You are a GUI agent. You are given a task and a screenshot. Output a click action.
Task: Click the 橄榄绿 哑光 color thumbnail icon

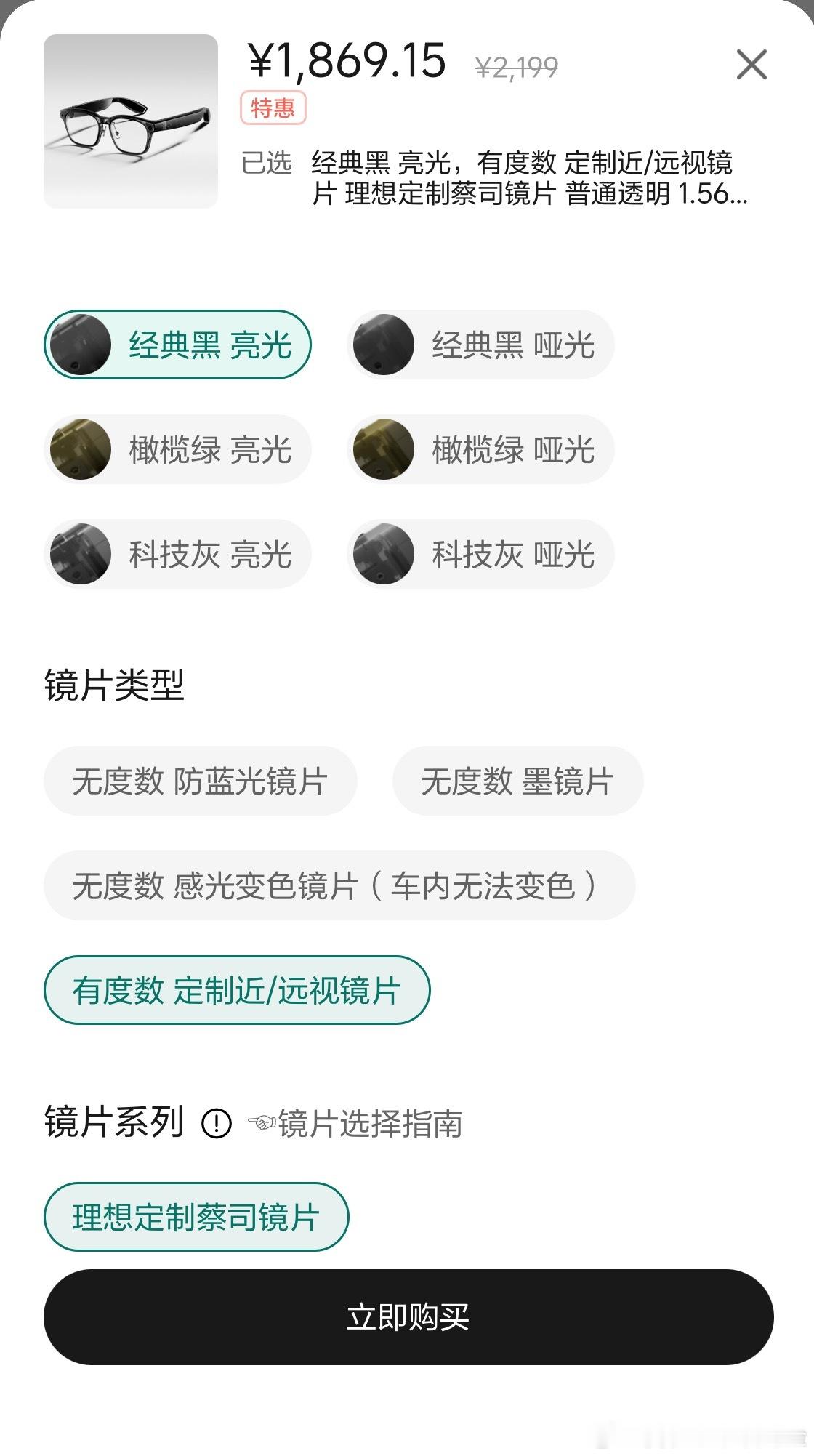[x=385, y=450]
